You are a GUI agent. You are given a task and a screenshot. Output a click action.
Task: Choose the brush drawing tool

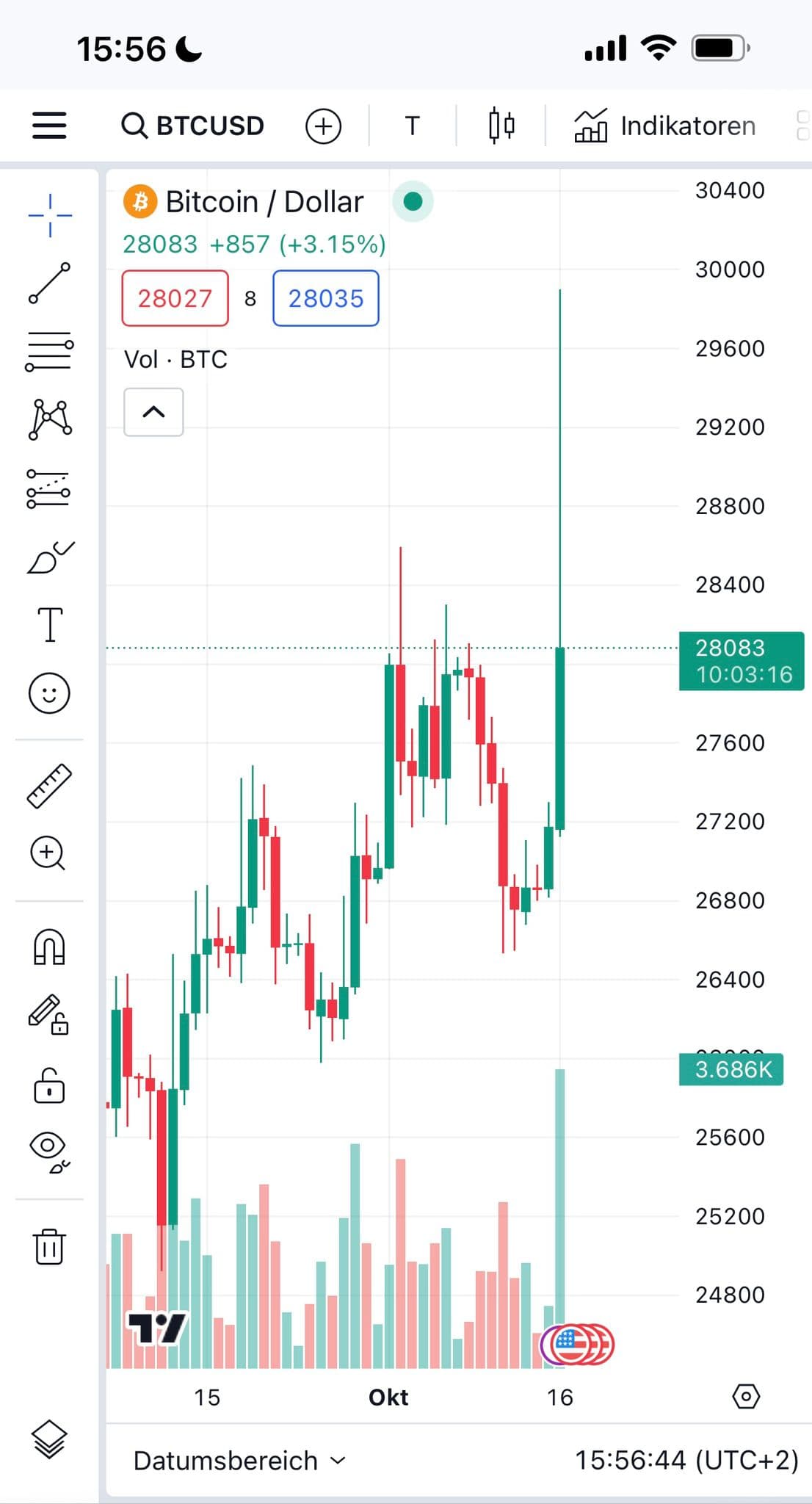coord(49,558)
